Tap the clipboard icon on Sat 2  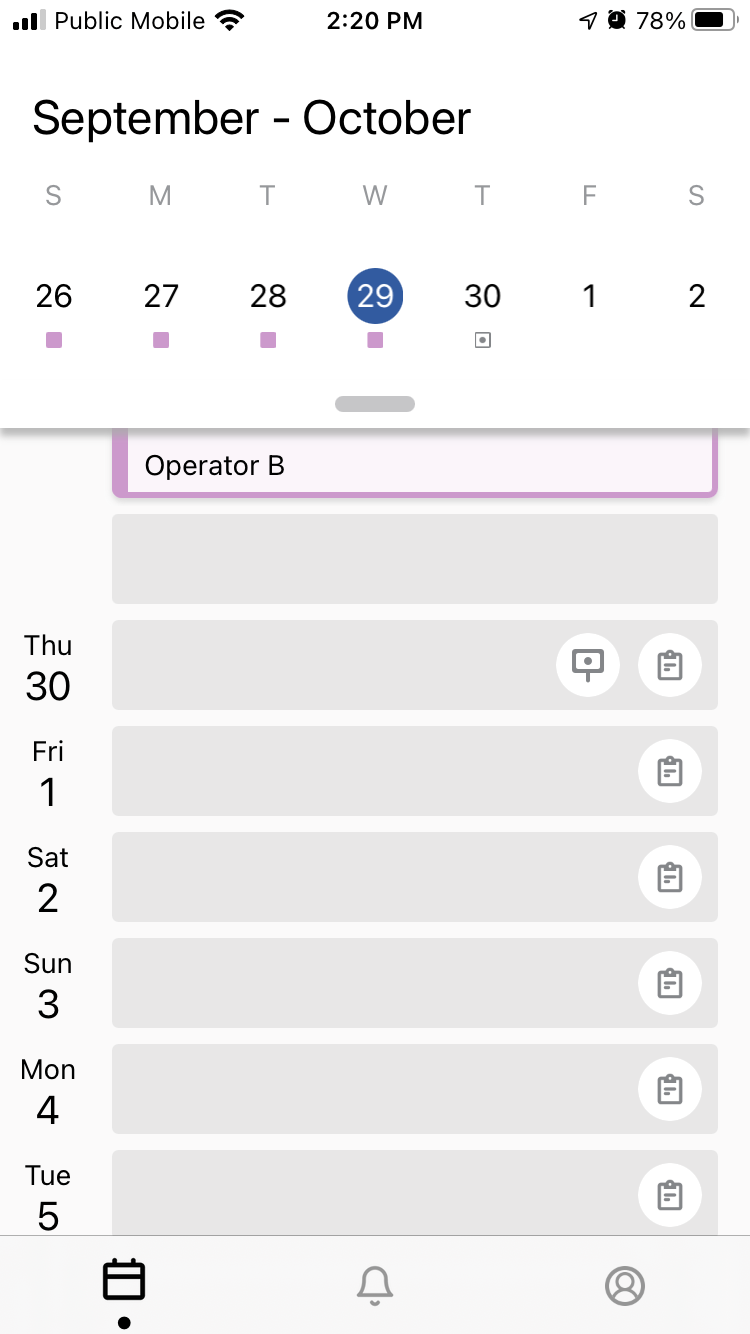(x=670, y=877)
